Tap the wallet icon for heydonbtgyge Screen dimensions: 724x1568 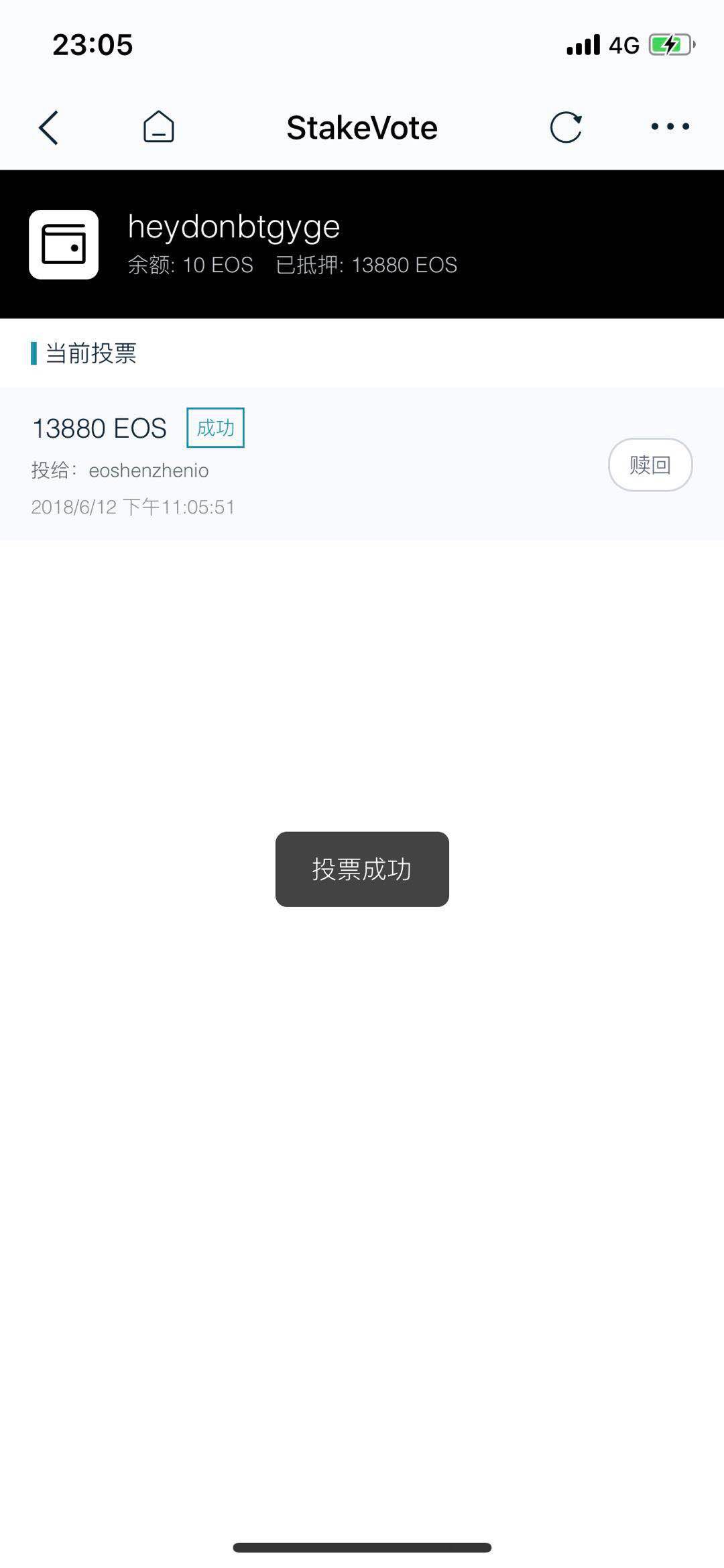point(65,244)
